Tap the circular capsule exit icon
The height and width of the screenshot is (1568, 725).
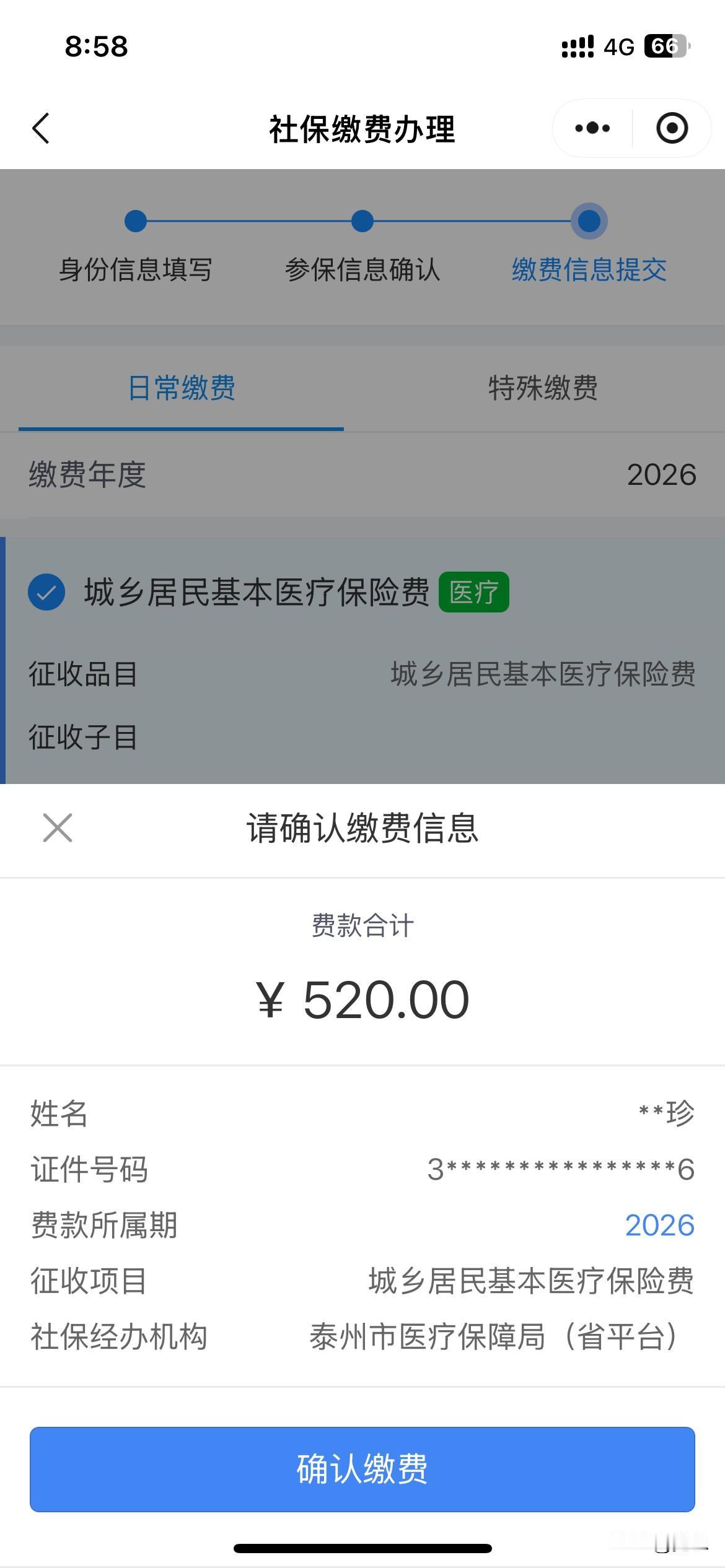[672, 128]
